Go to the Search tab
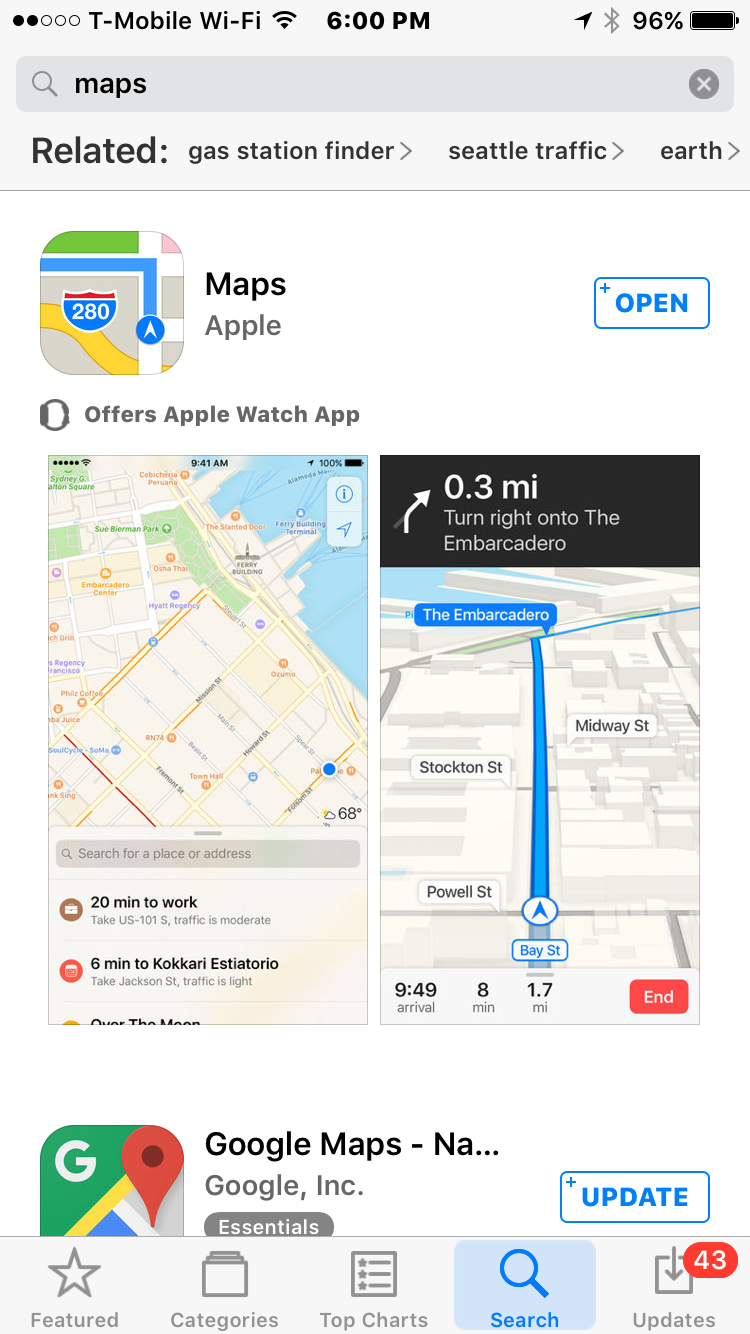This screenshot has width=750, height=1334. click(524, 1288)
